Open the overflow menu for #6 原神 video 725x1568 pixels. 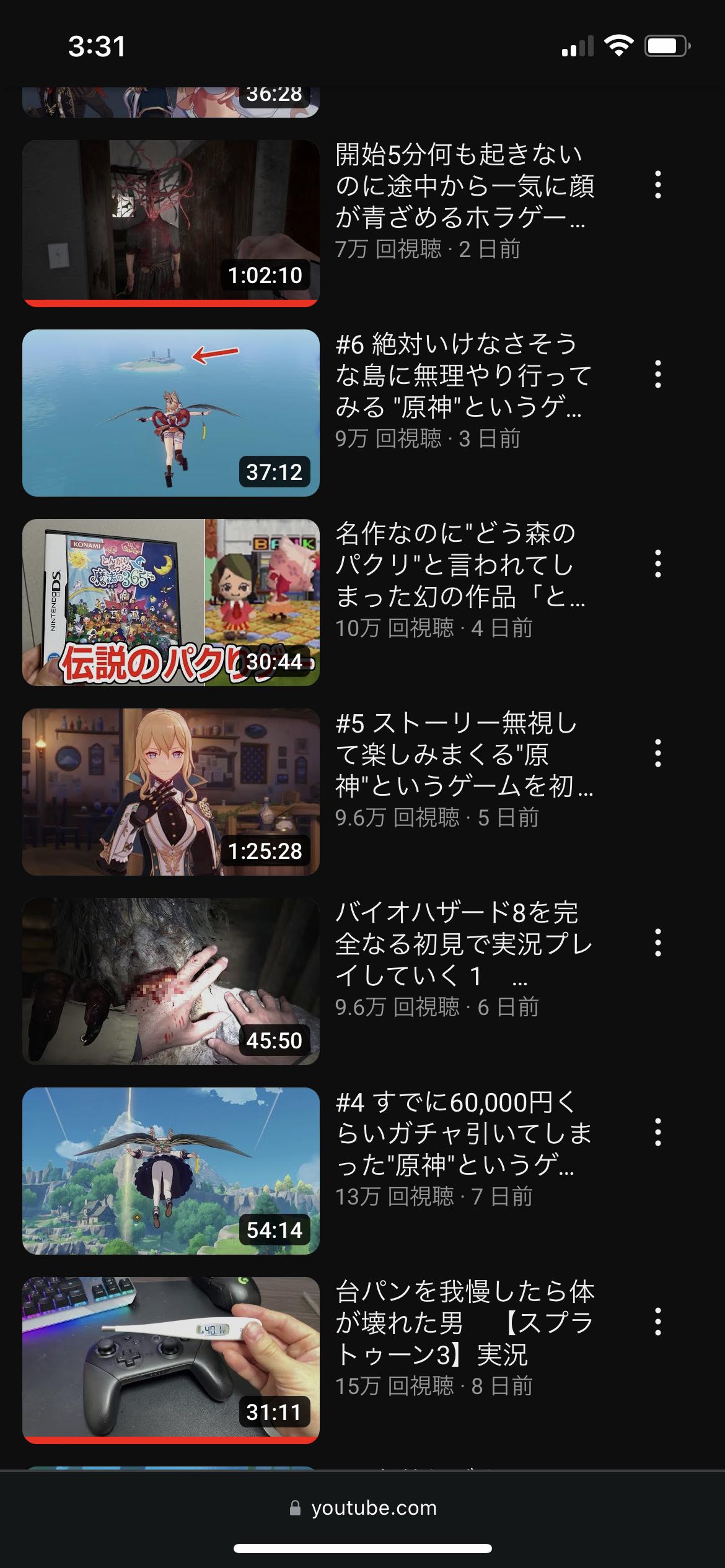pos(657,374)
